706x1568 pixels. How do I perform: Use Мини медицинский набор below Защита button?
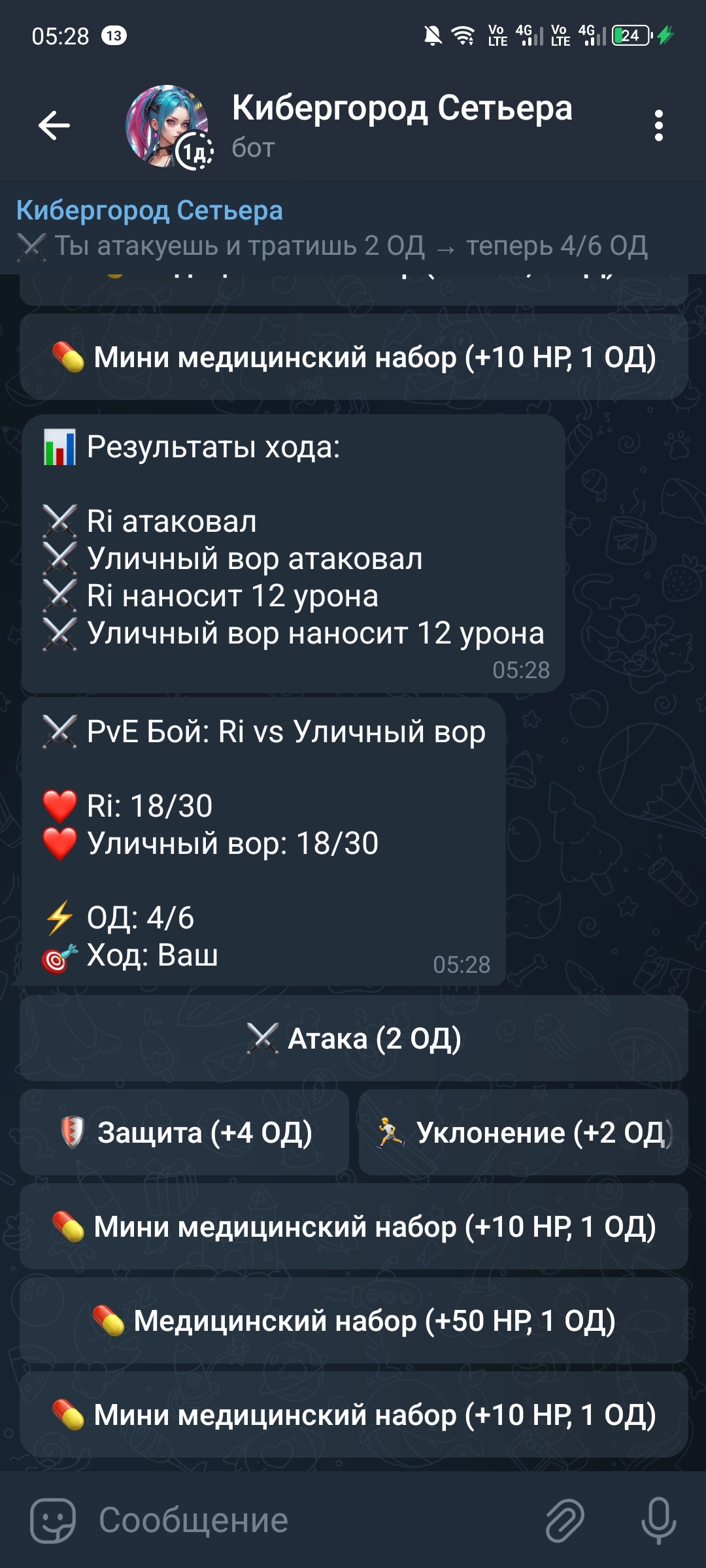coord(354,1226)
